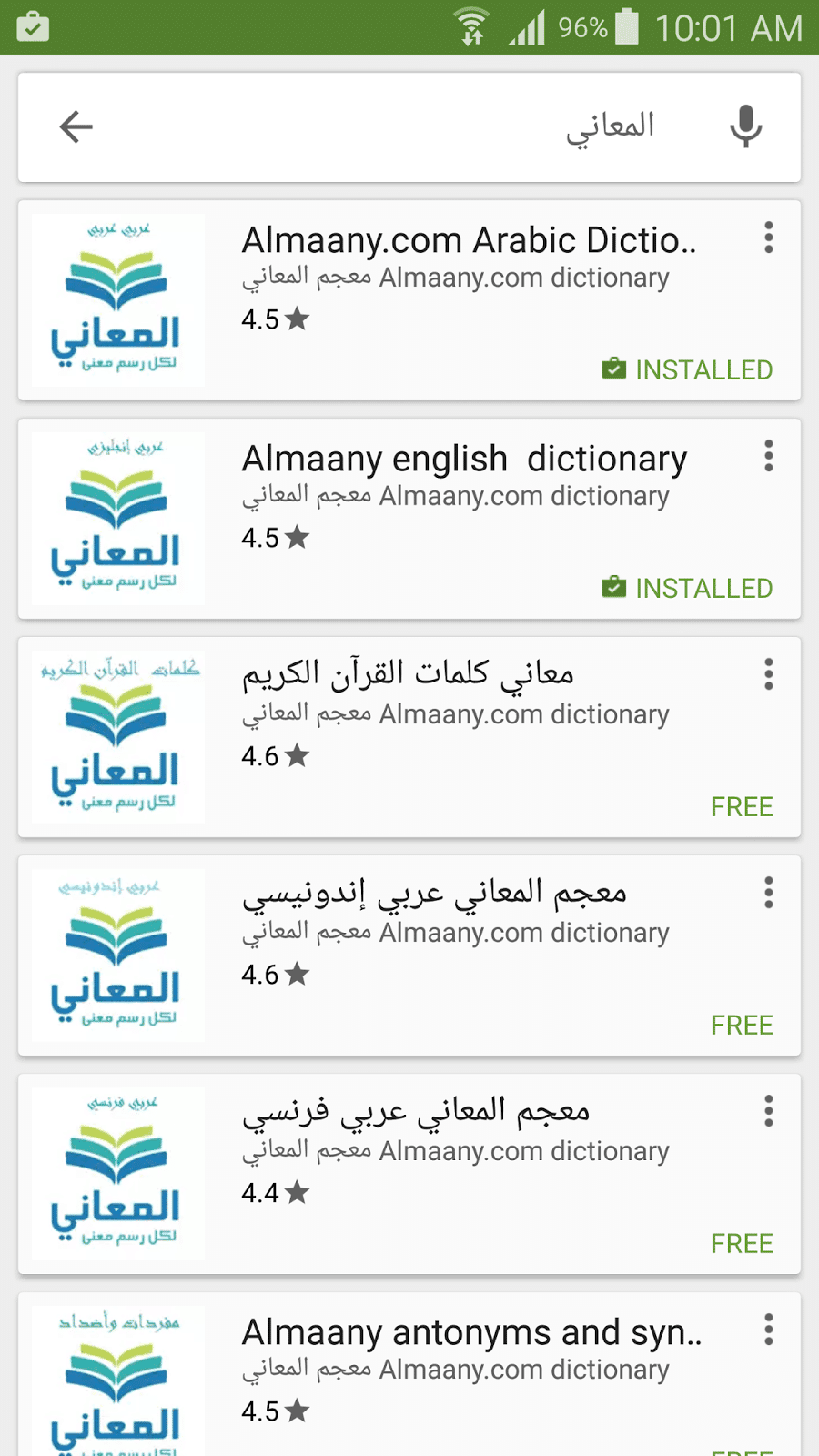Open overflow menu for معجم المعاني عربي فرنسي
Viewport: 819px width, 1456px height.
tap(769, 1111)
